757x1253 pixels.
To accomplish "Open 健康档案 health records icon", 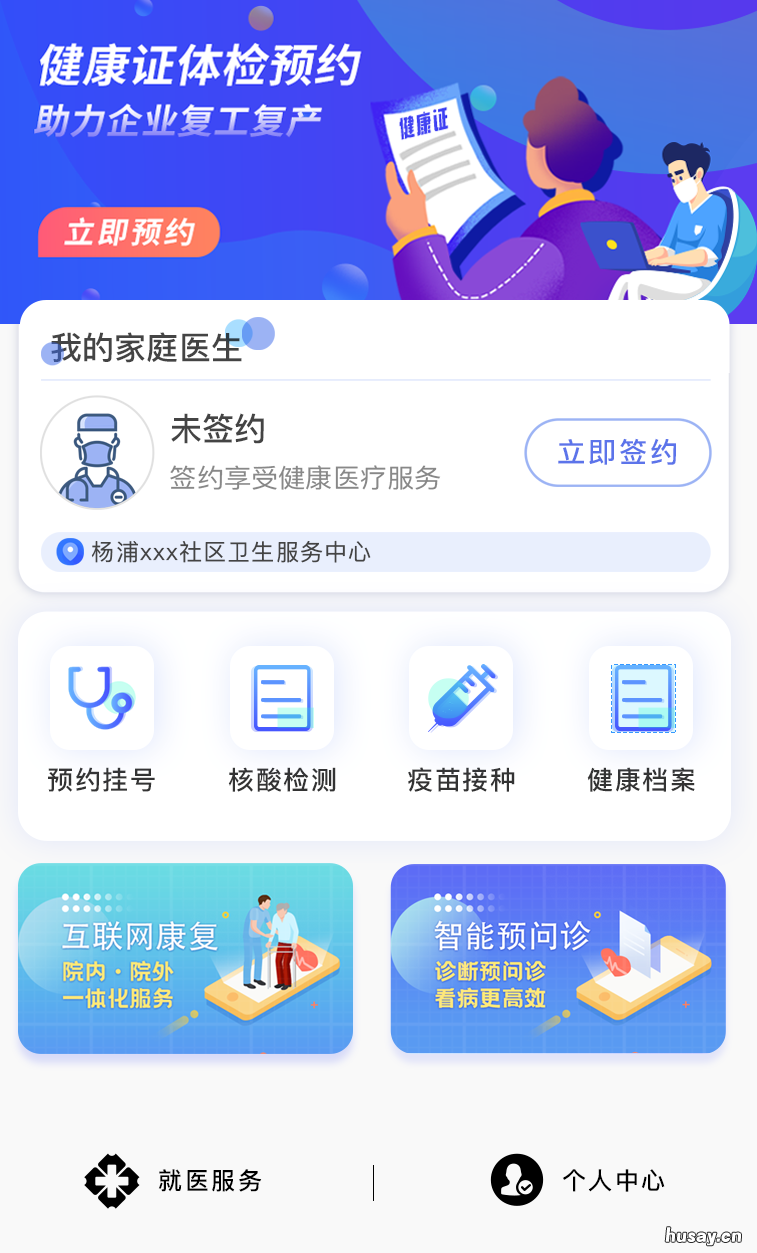I will 640,697.
